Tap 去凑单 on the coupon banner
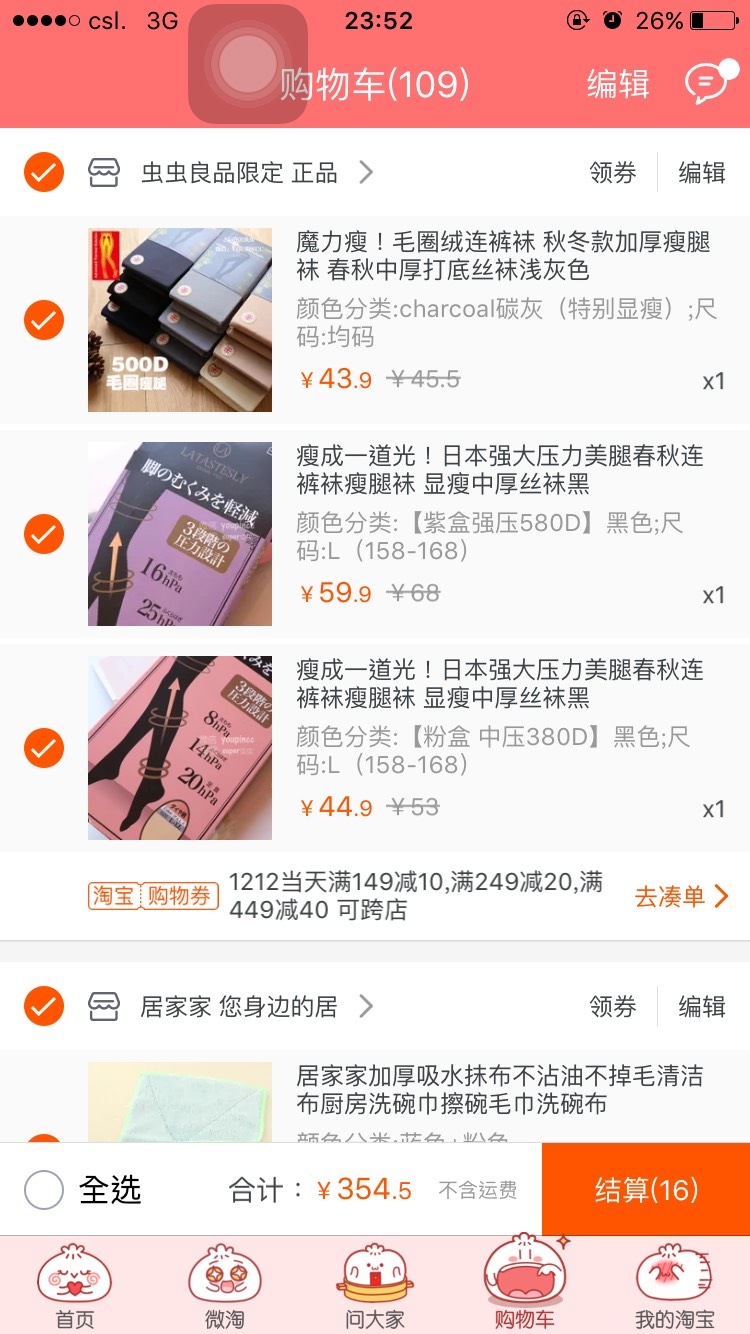This screenshot has height=1334, width=750. click(682, 897)
